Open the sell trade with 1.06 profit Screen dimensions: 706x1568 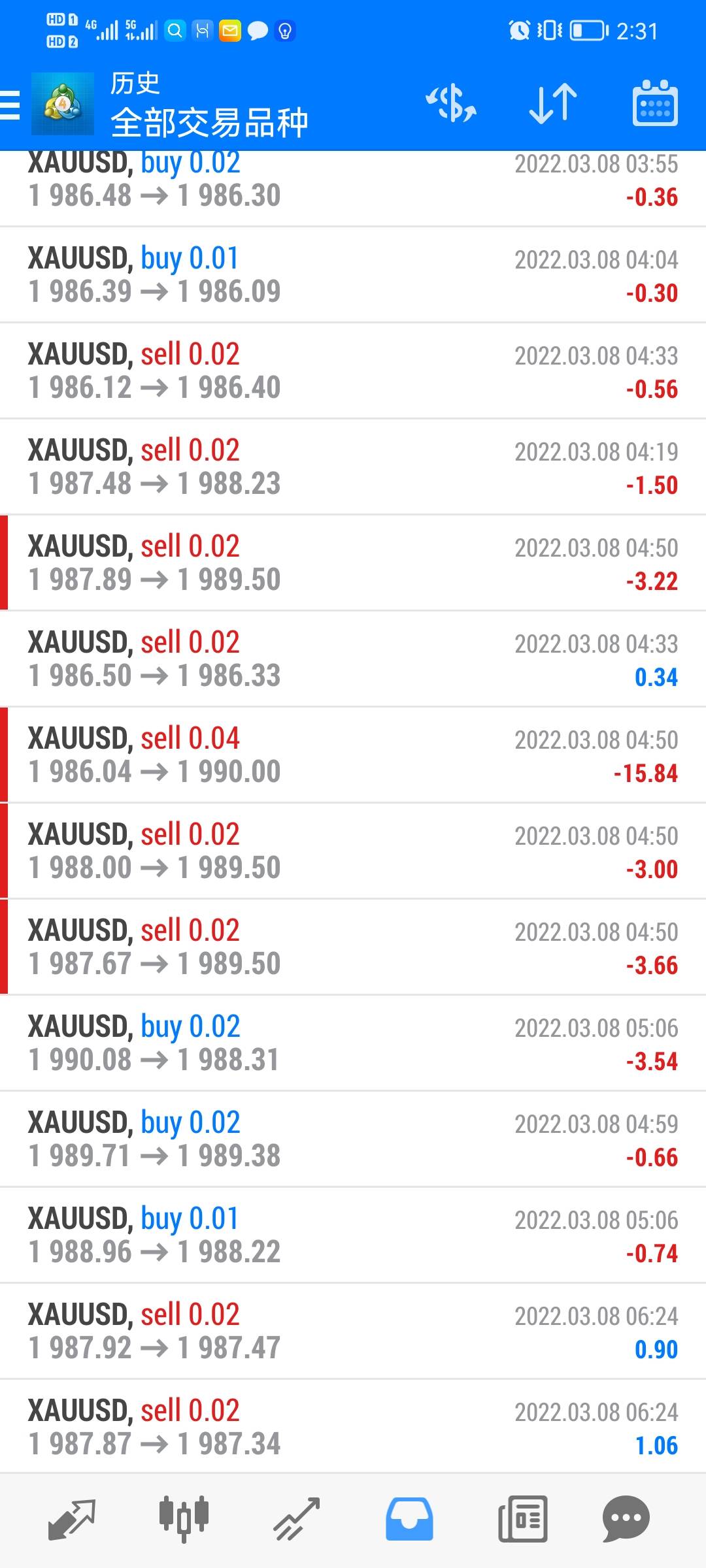point(353,1427)
